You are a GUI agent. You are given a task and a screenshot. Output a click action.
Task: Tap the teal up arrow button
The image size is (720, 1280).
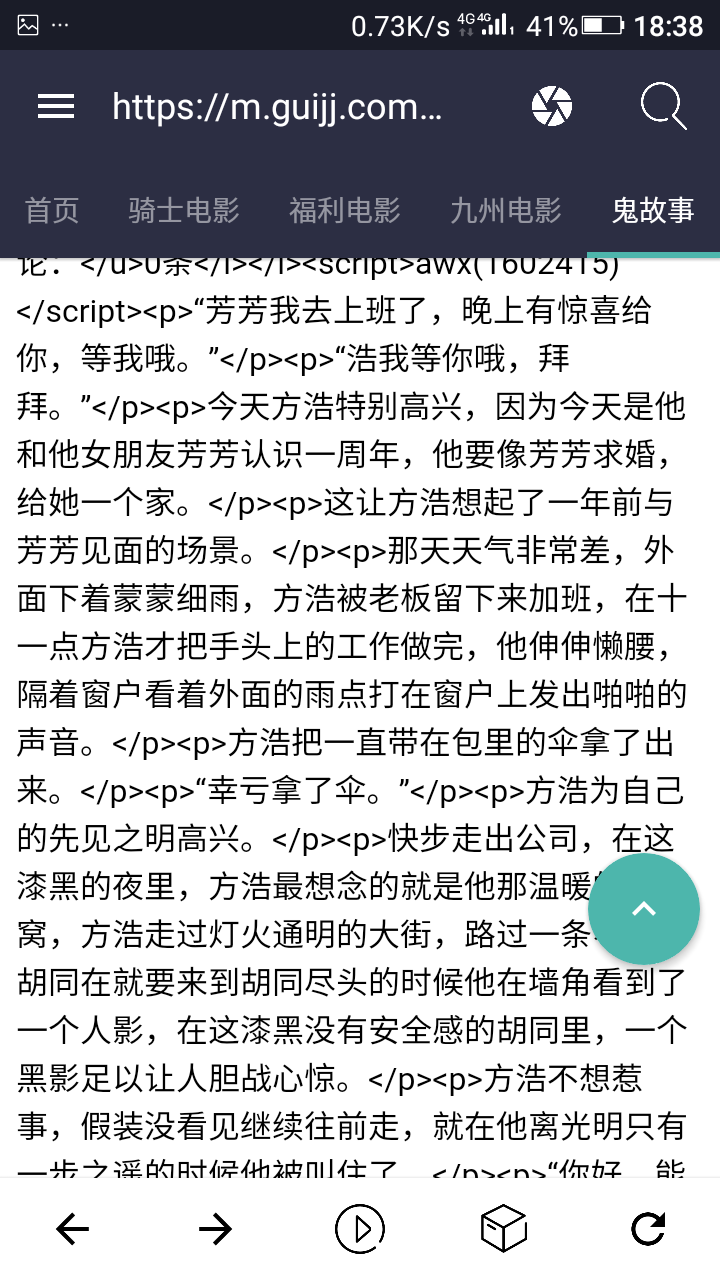tap(644, 909)
